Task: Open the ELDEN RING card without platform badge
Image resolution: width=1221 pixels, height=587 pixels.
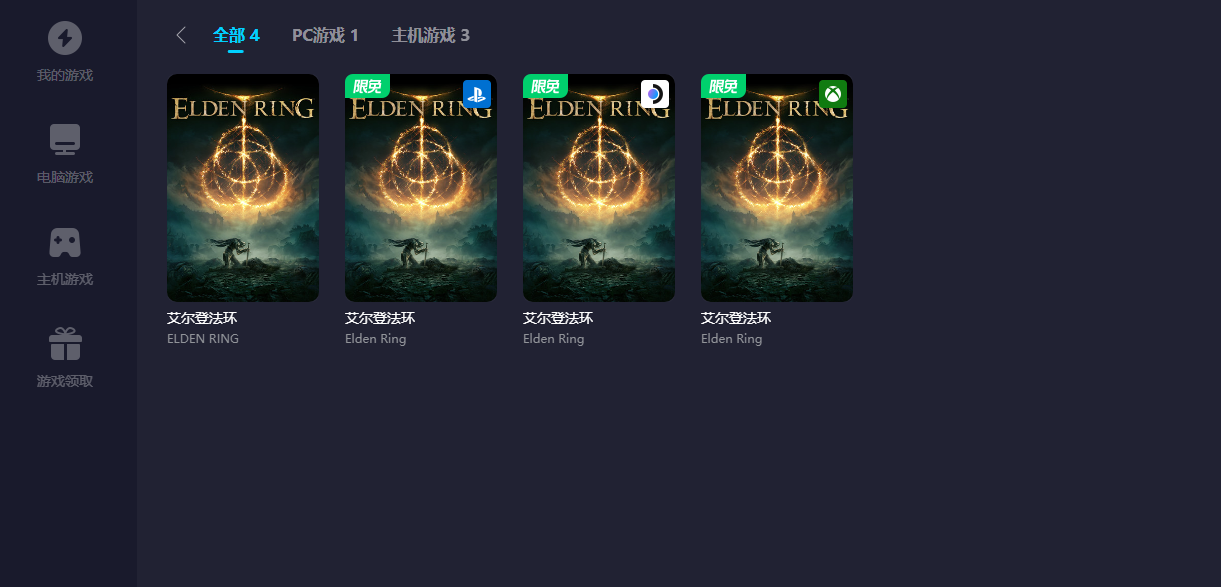Action: click(x=243, y=188)
